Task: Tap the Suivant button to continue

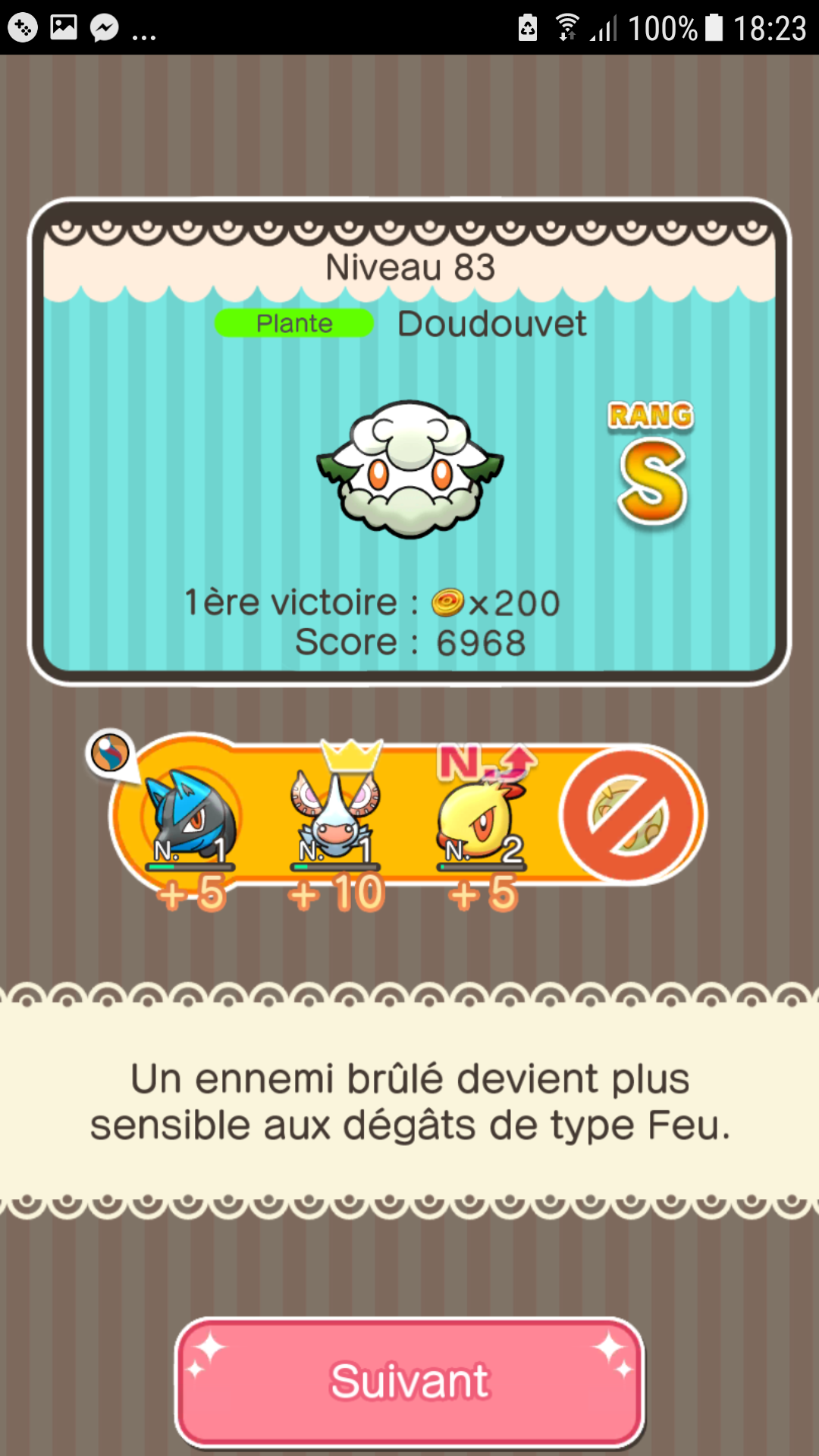Action: pos(409,1381)
